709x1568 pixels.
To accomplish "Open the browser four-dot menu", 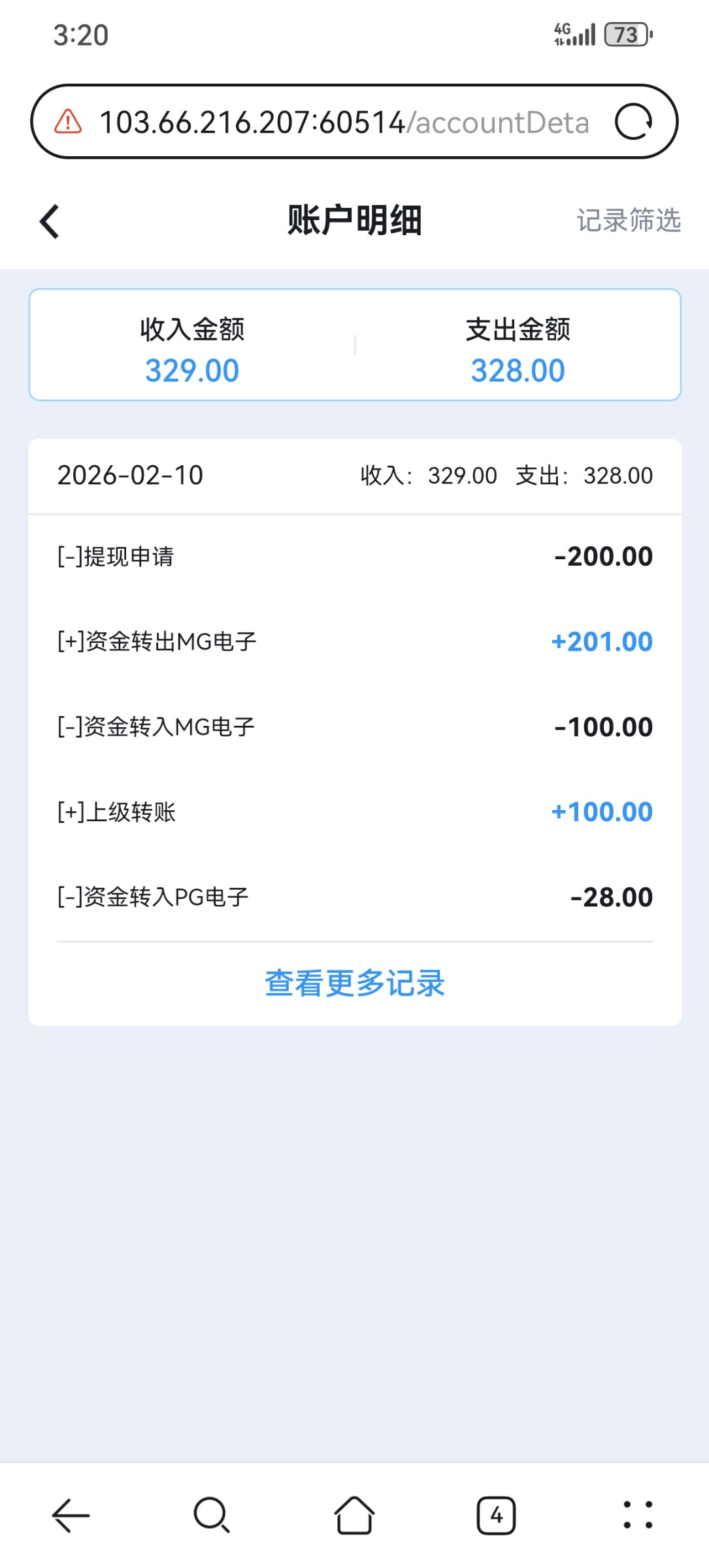I will coord(637,1515).
